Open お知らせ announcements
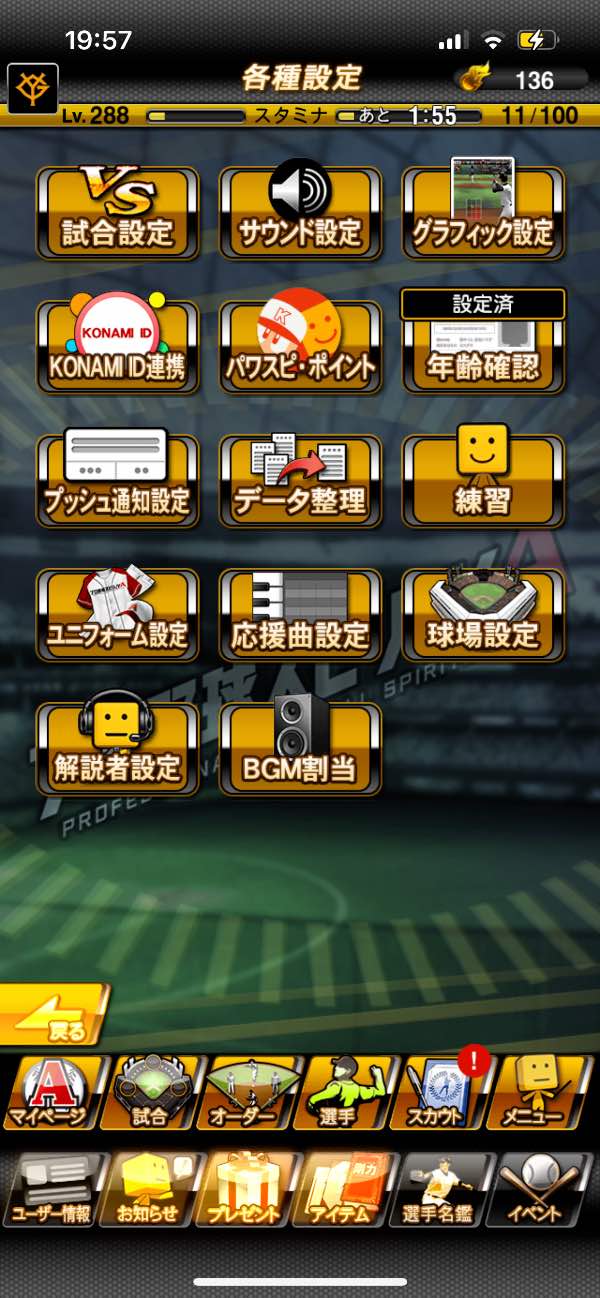Image resolution: width=600 pixels, height=1298 pixels. pos(148,1190)
